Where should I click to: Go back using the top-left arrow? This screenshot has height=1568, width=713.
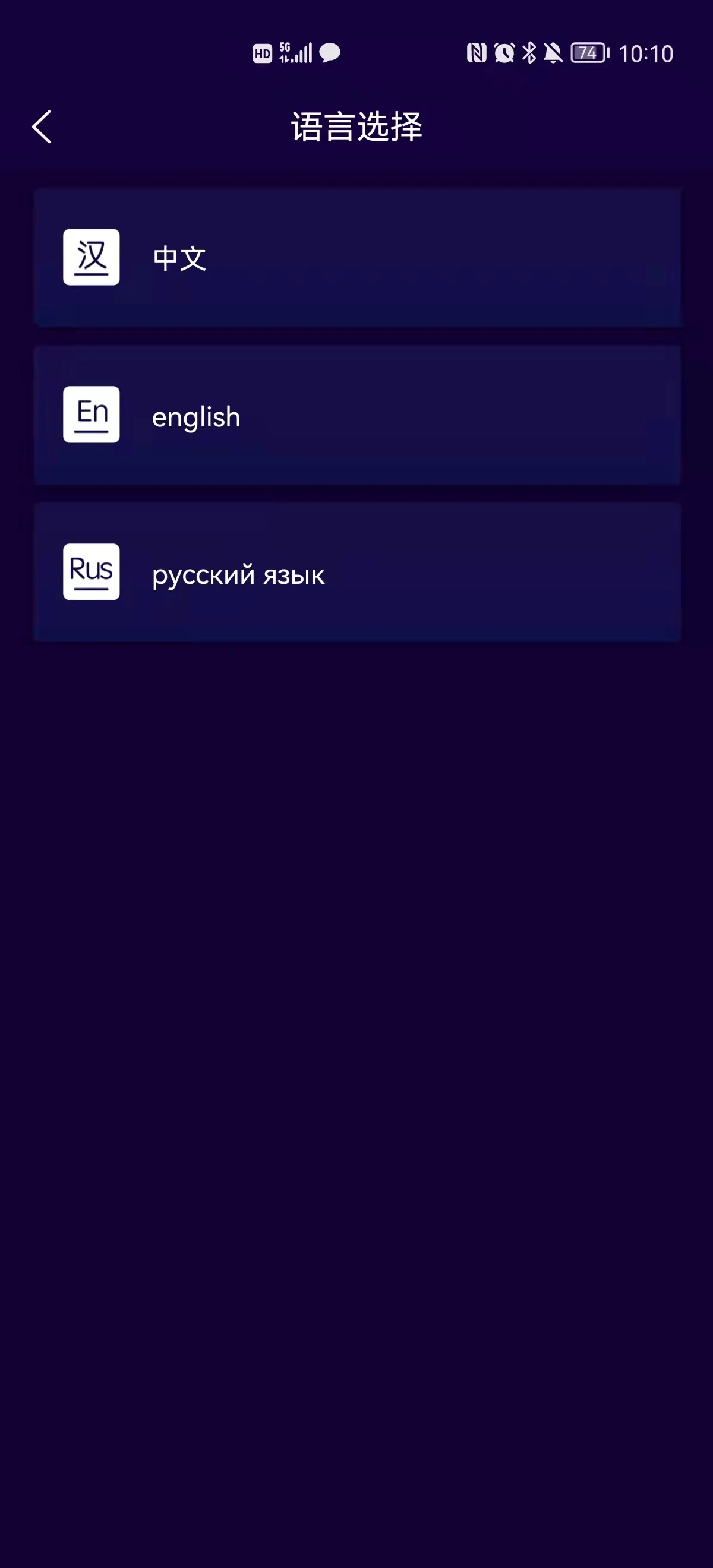[42, 127]
